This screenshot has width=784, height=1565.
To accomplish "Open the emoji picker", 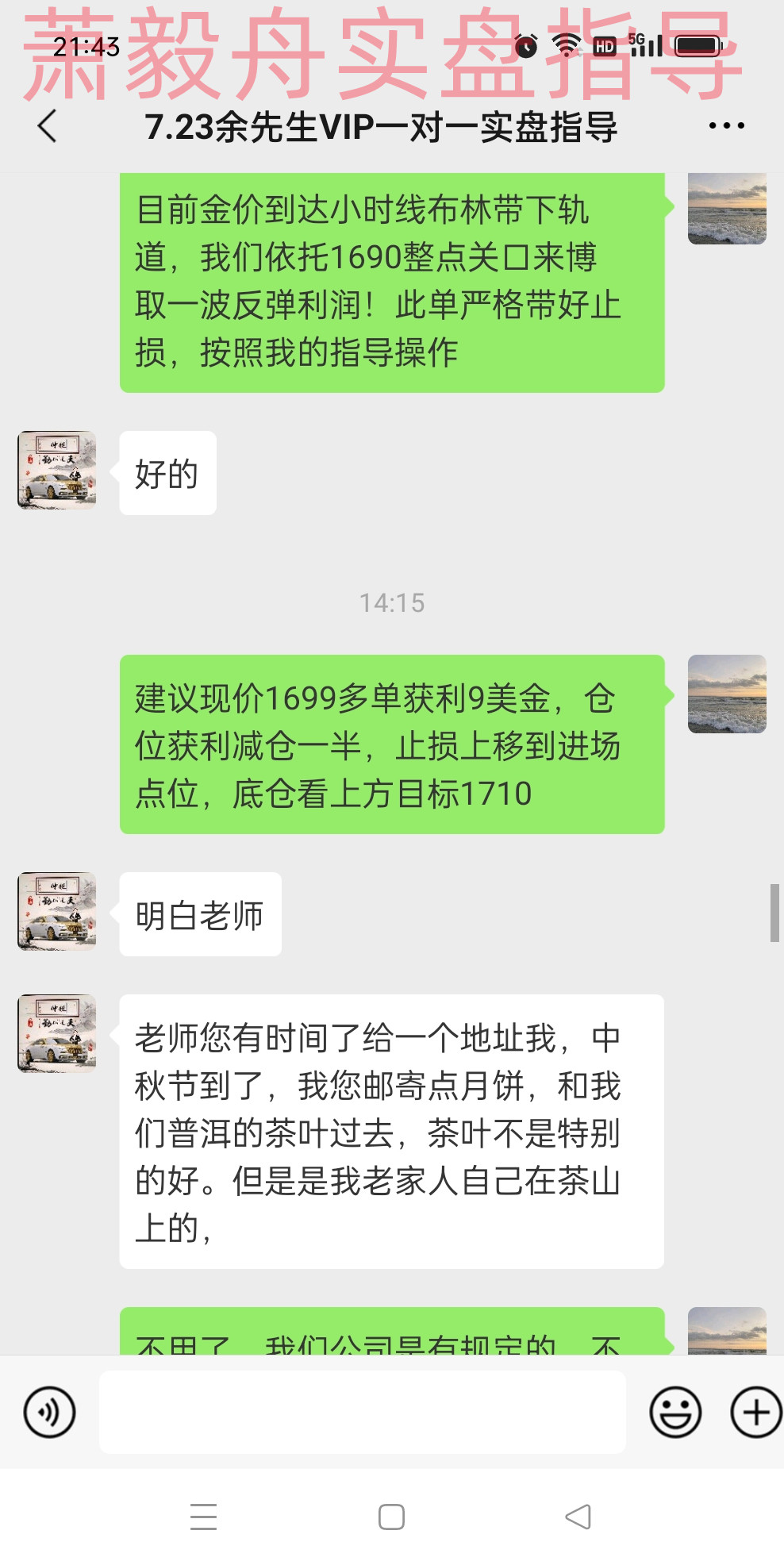I will pyautogui.click(x=675, y=1412).
